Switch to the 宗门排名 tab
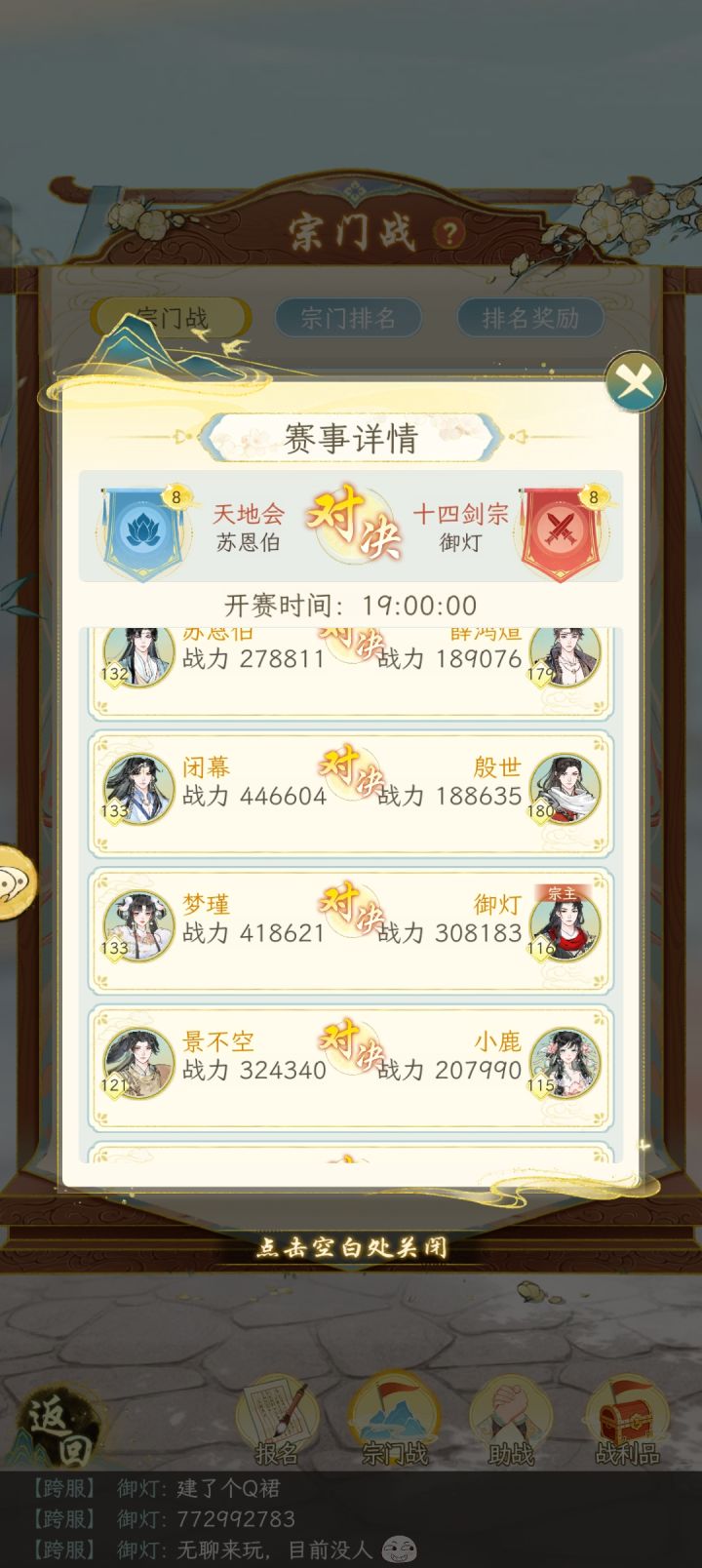702x1568 pixels. pyautogui.click(x=351, y=318)
